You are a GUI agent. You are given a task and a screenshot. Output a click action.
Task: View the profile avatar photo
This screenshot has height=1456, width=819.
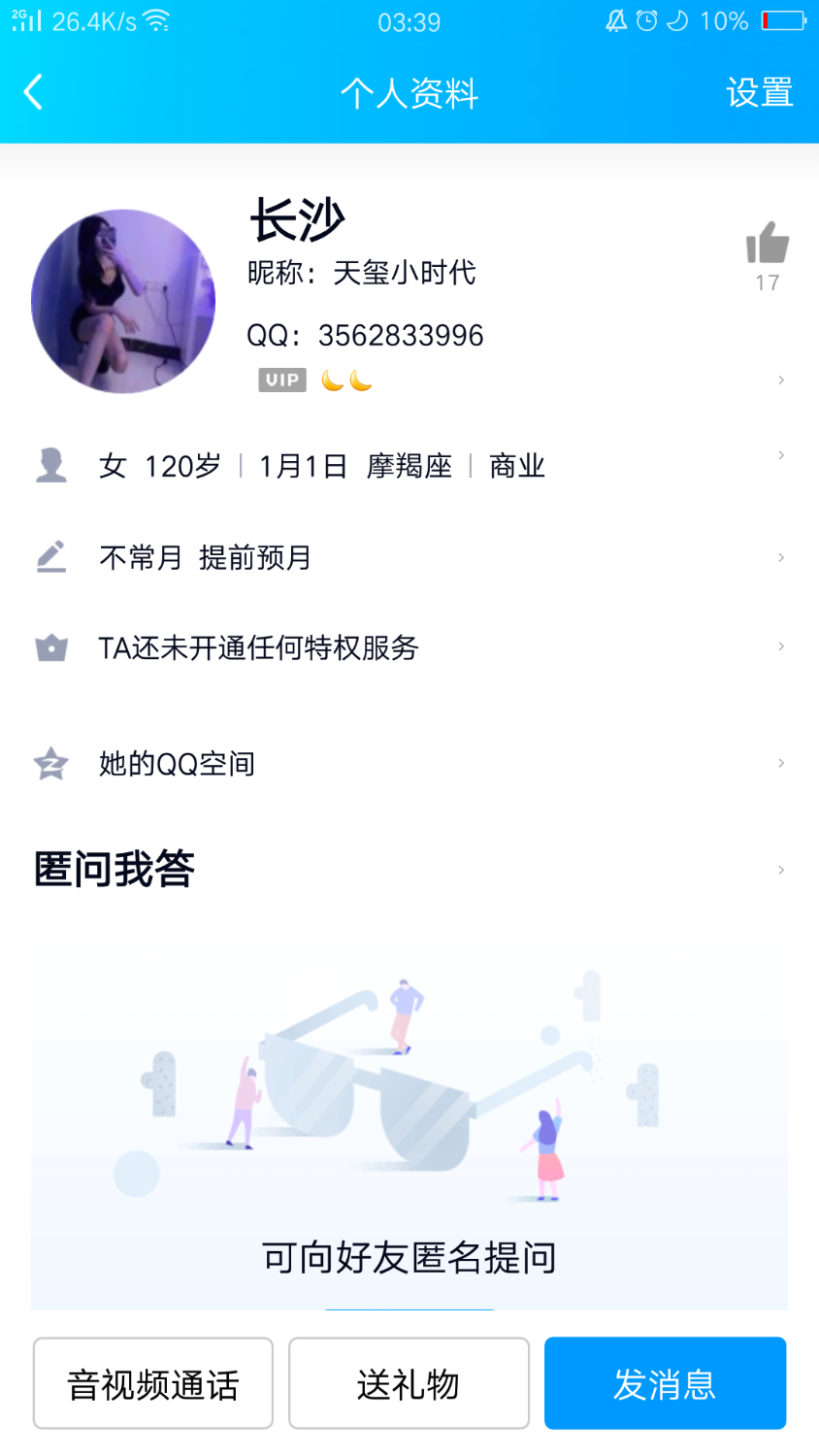(x=123, y=301)
